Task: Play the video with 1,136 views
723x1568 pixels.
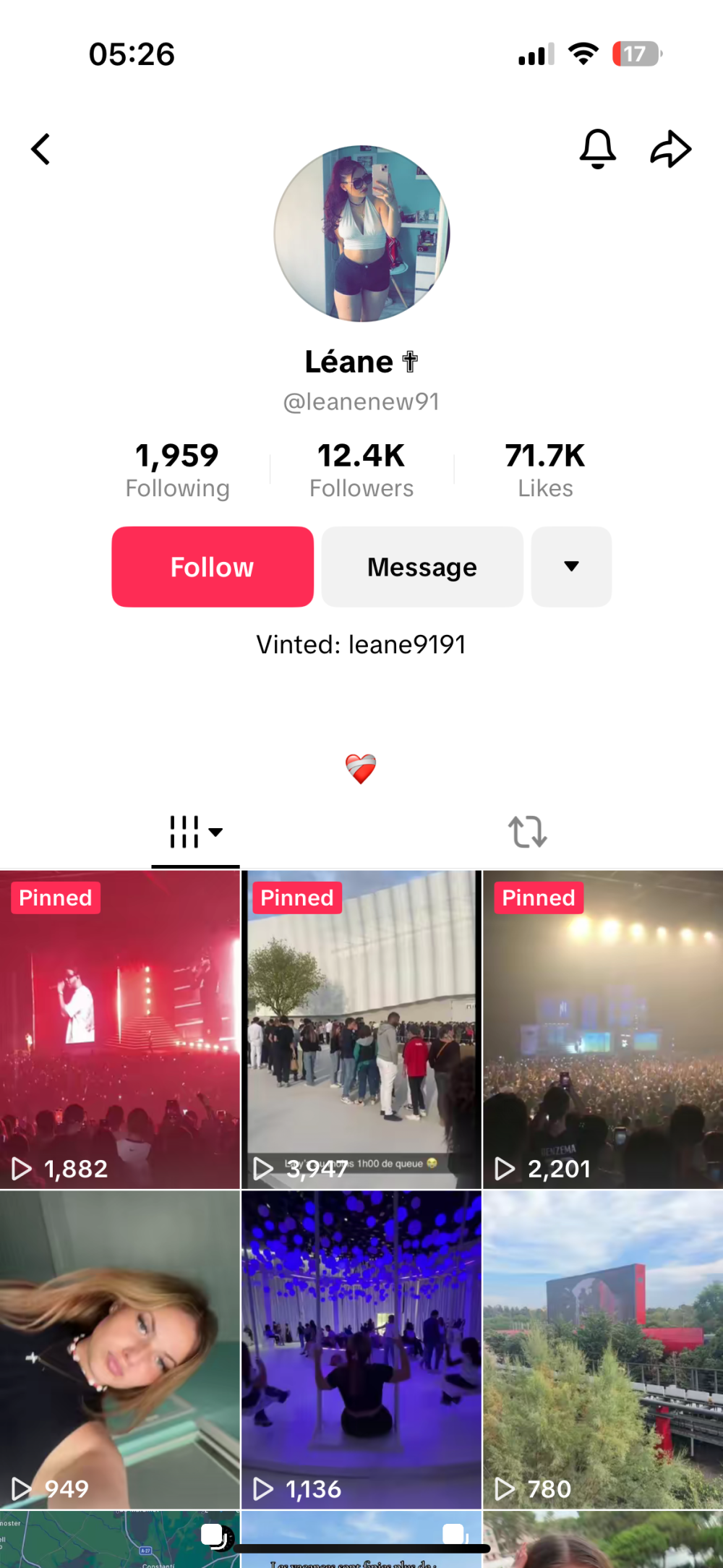Action: coord(361,1350)
